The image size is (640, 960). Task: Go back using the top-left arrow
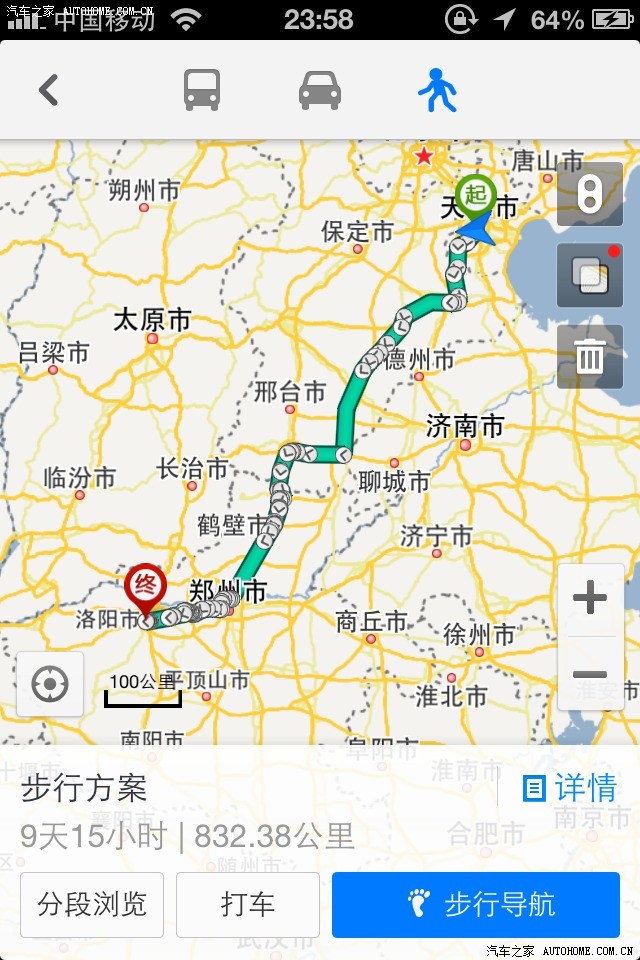click(49, 91)
